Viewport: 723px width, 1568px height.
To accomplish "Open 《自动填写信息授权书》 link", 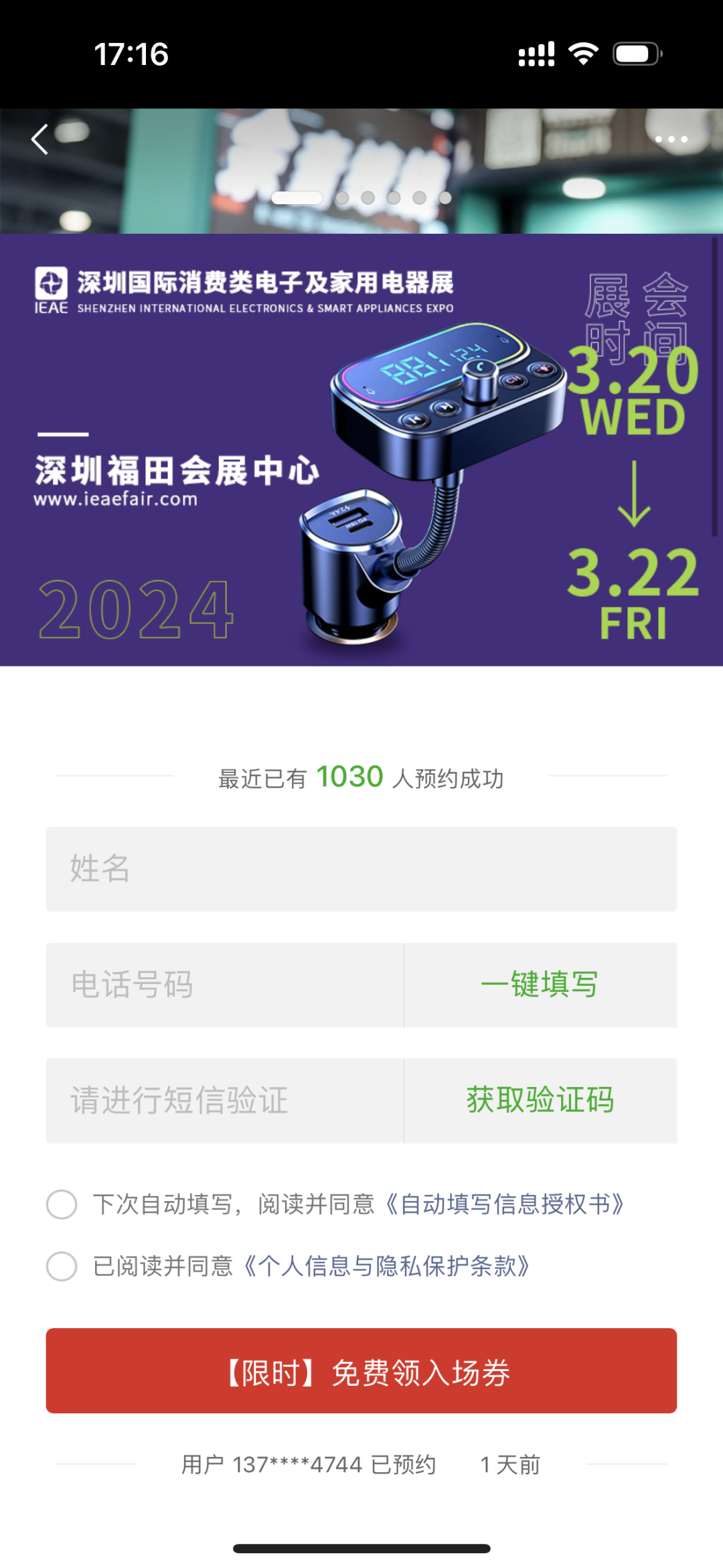I will [x=505, y=1204].
